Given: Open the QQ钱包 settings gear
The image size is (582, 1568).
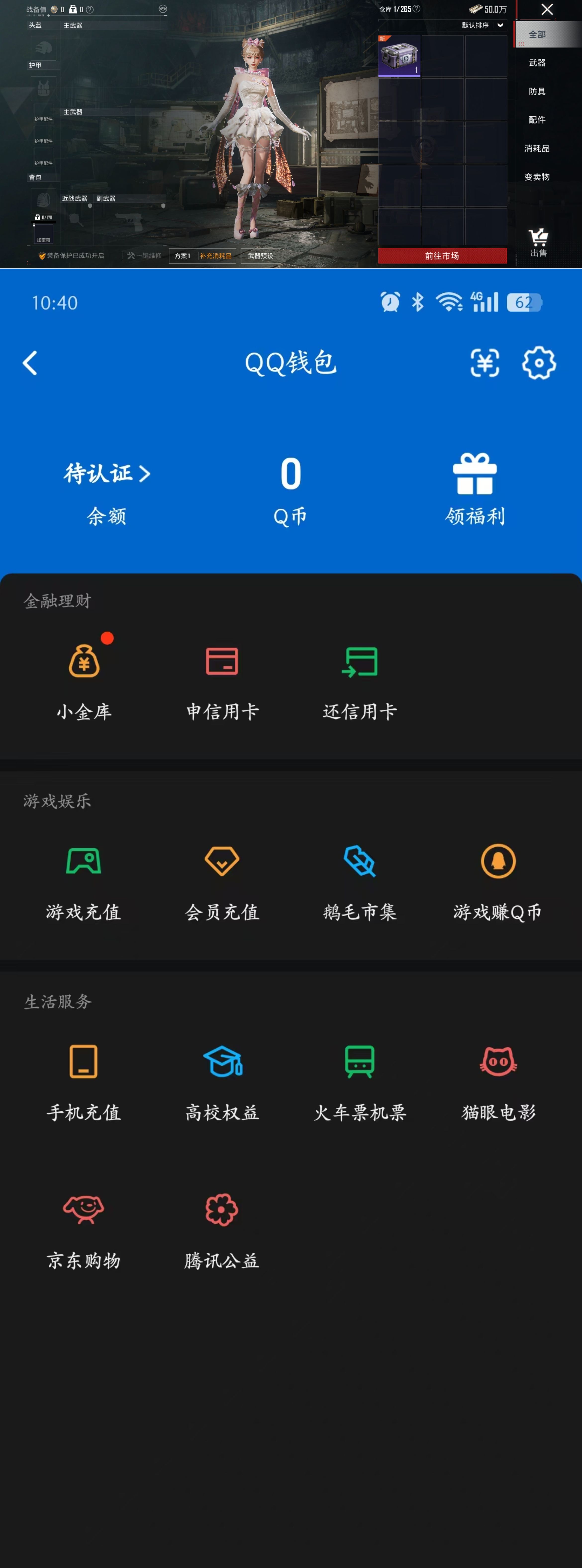Looking at the screenshot, I should pyautogui.click(x=537, y=362).
